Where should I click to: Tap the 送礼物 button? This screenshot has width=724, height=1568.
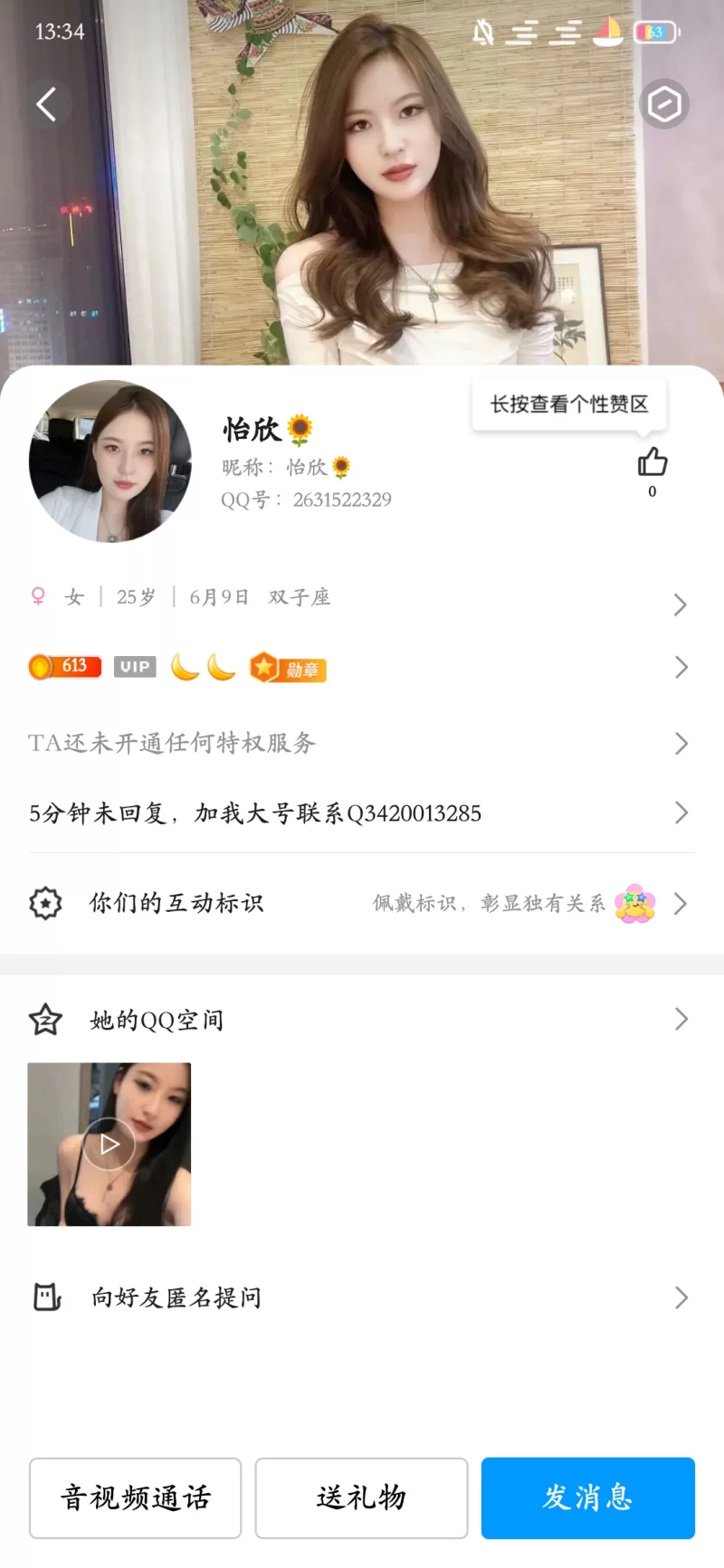coord(361,1498)
